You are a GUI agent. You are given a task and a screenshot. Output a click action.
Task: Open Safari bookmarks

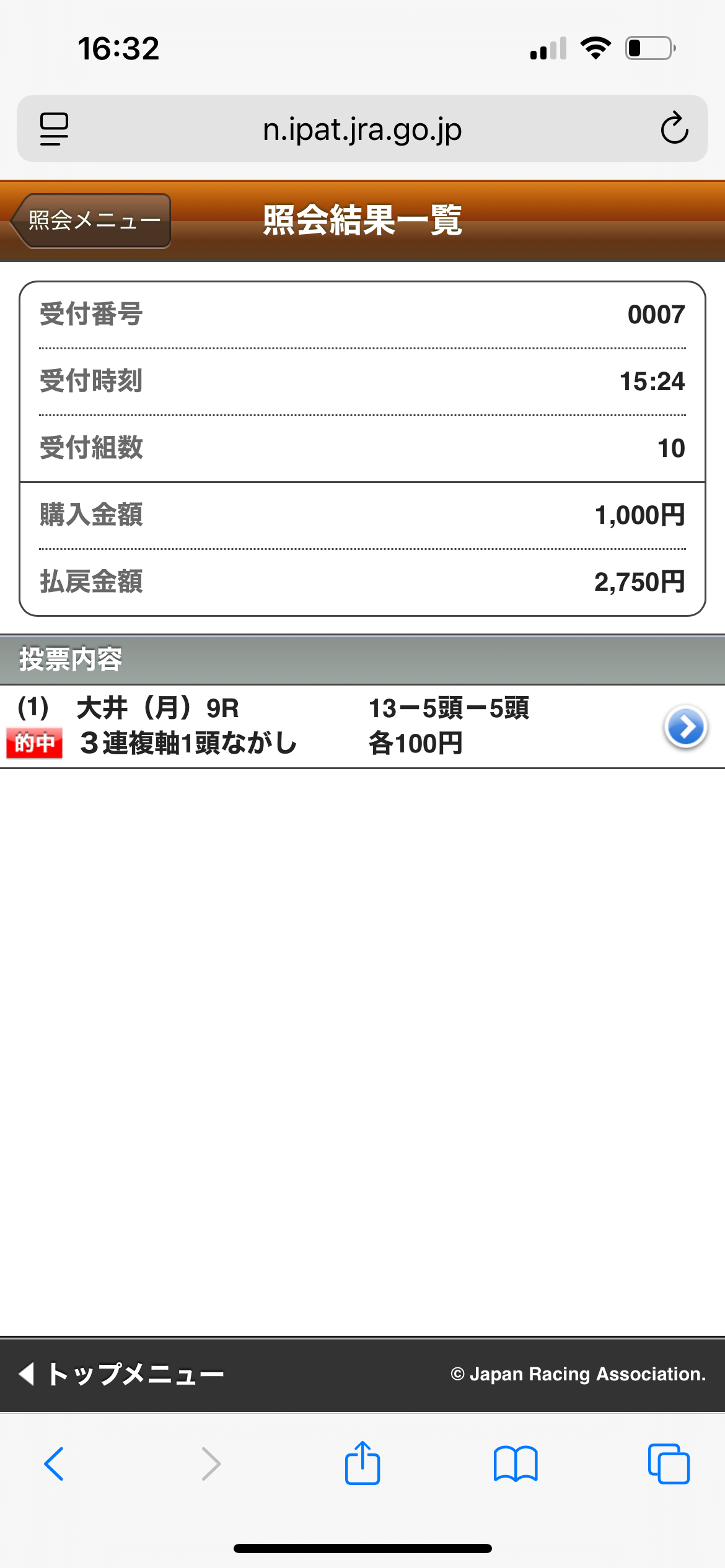pyautogui.click(x=516, y=1464)
